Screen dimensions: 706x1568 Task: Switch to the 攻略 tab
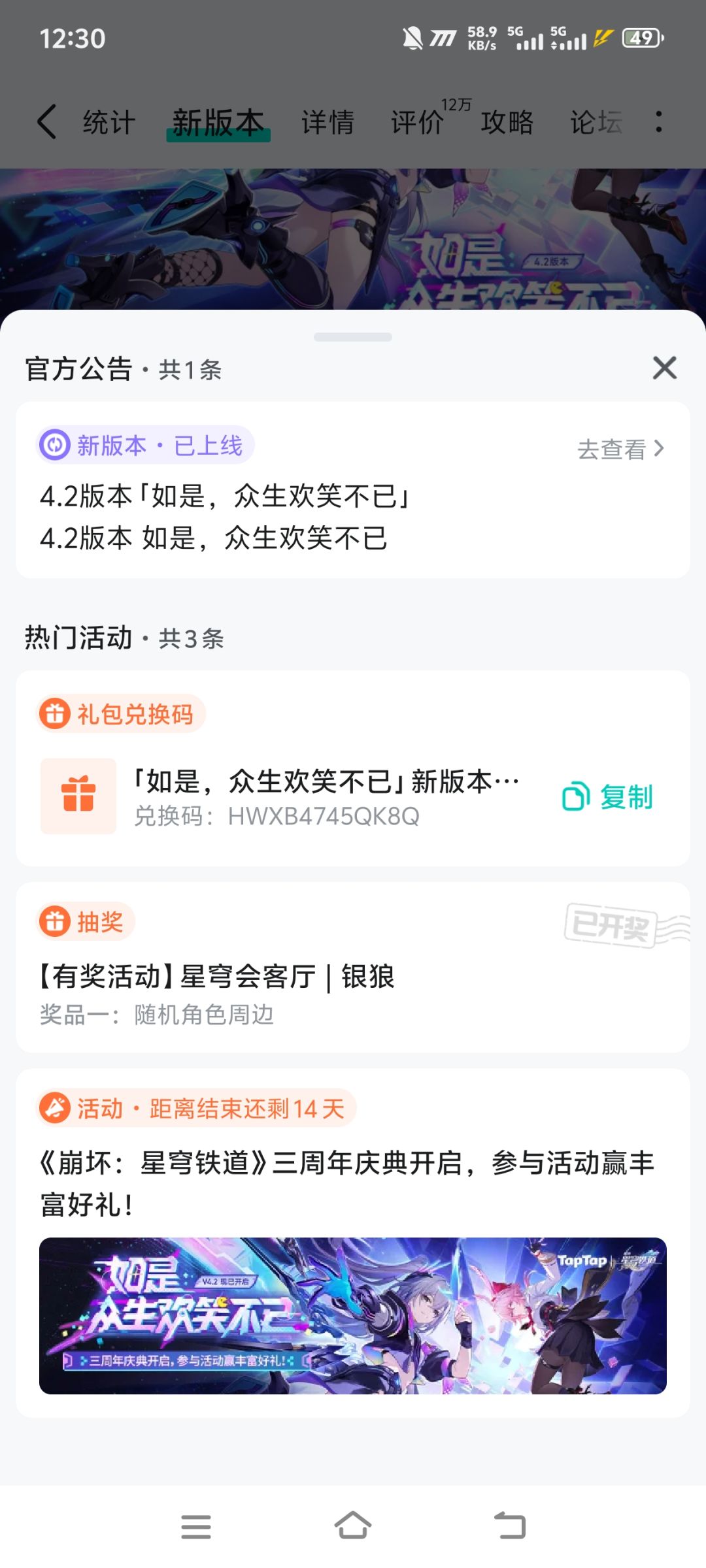(507, 122)
